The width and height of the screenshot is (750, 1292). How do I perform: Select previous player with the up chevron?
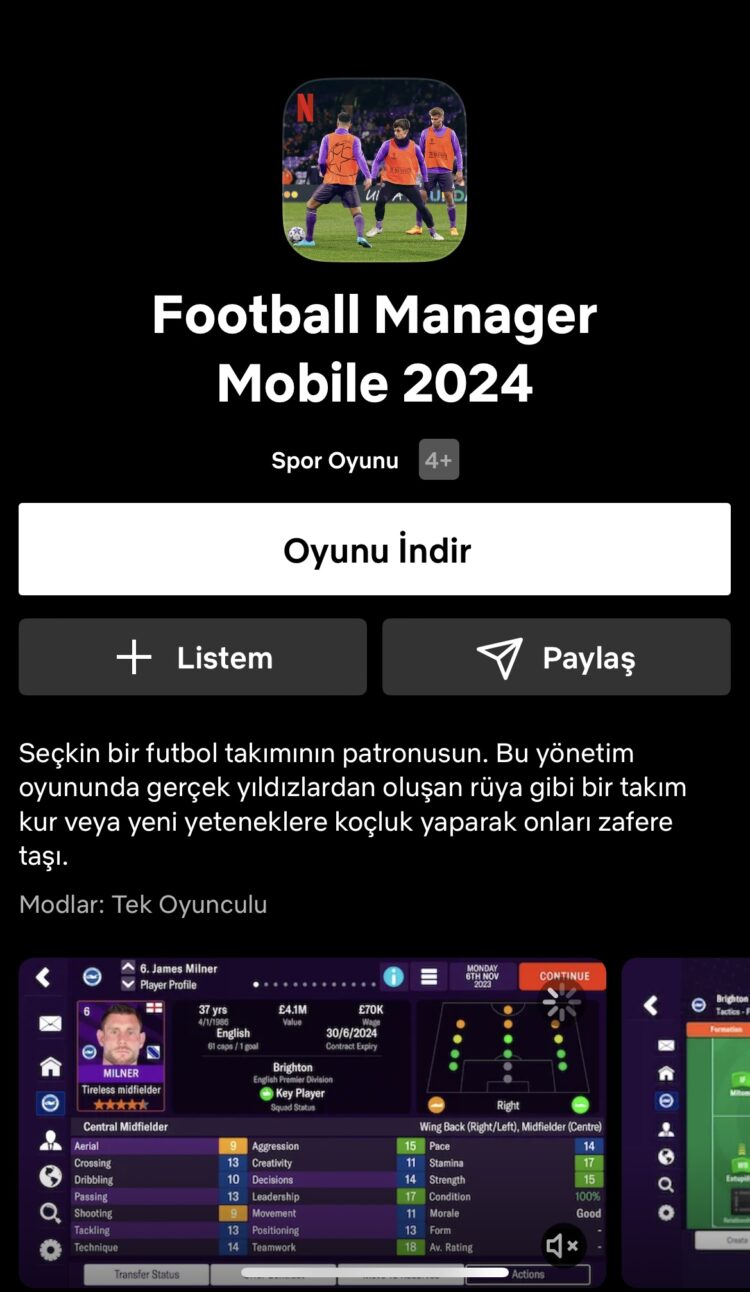coord(128,969)
